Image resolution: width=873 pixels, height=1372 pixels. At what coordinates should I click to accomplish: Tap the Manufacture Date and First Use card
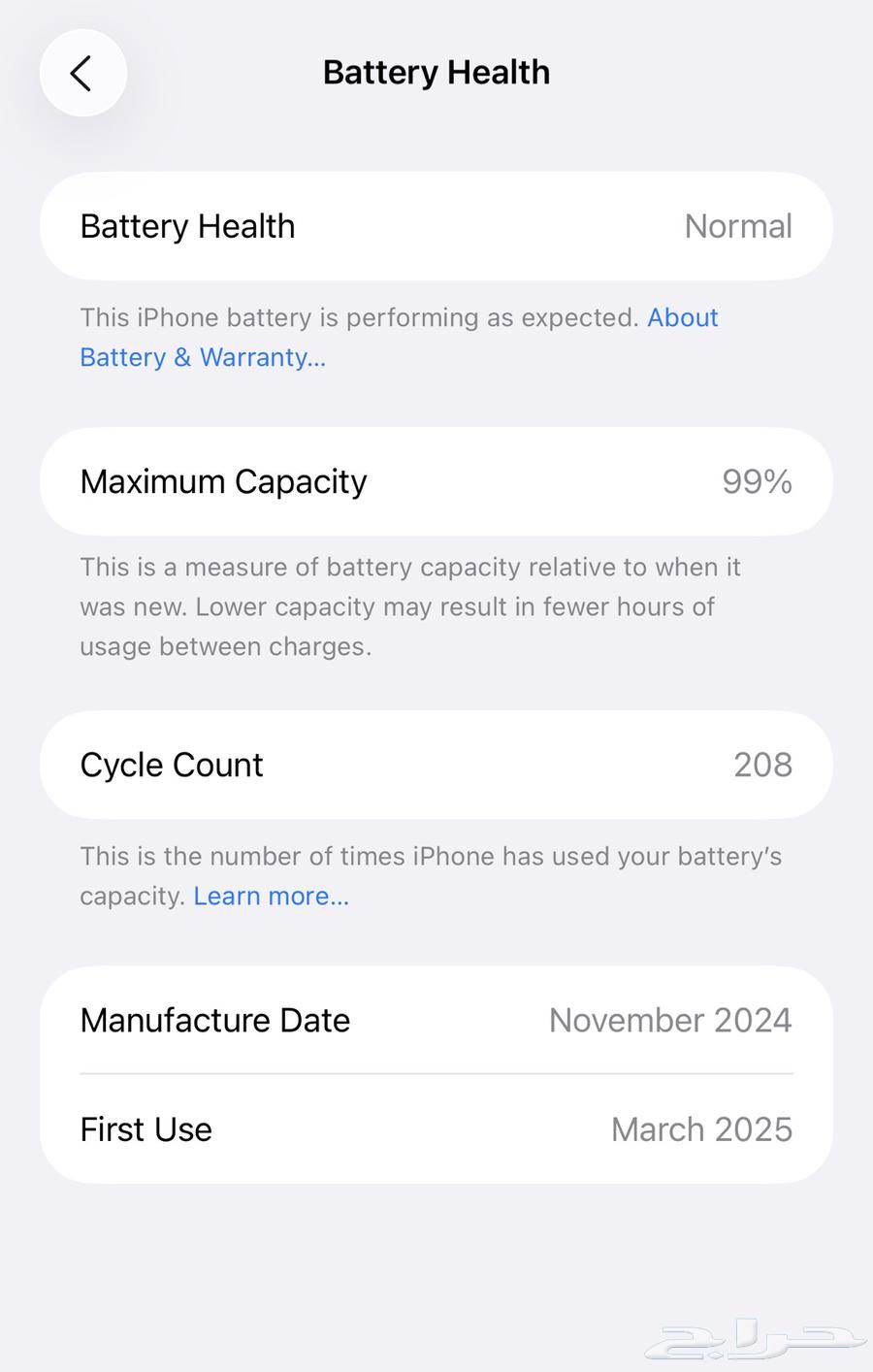point(436,1074)
